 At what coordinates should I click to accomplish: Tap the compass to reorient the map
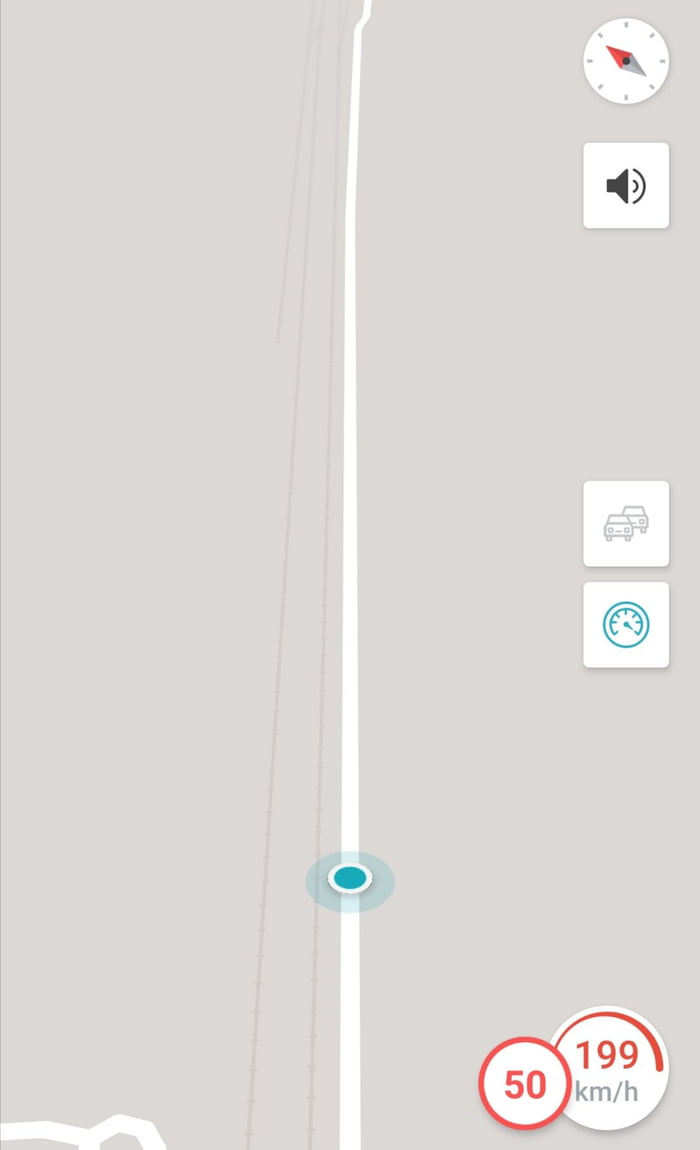coord(626,61)
